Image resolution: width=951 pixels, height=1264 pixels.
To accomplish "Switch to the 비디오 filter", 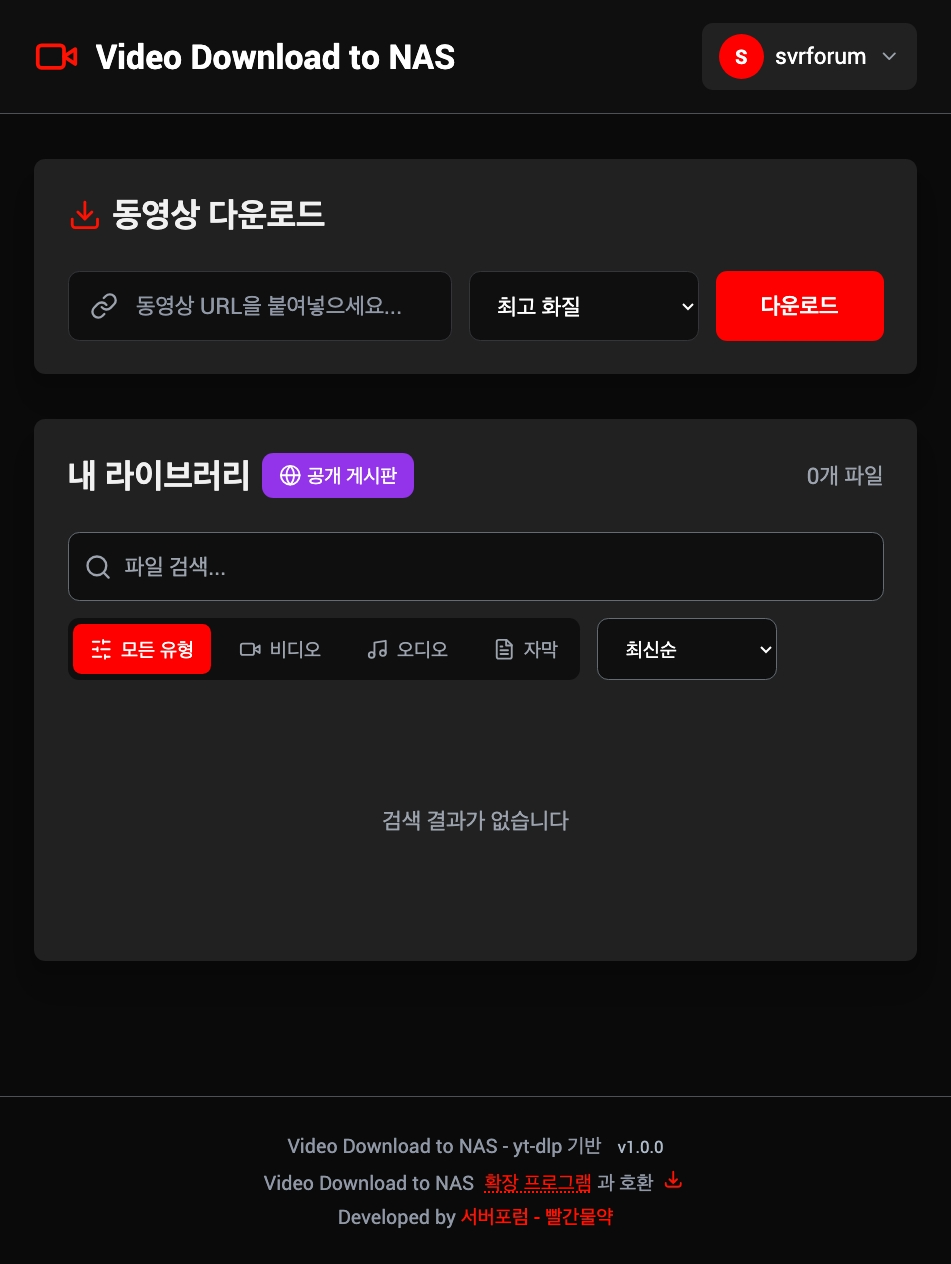I will click(x=281, y=649).
